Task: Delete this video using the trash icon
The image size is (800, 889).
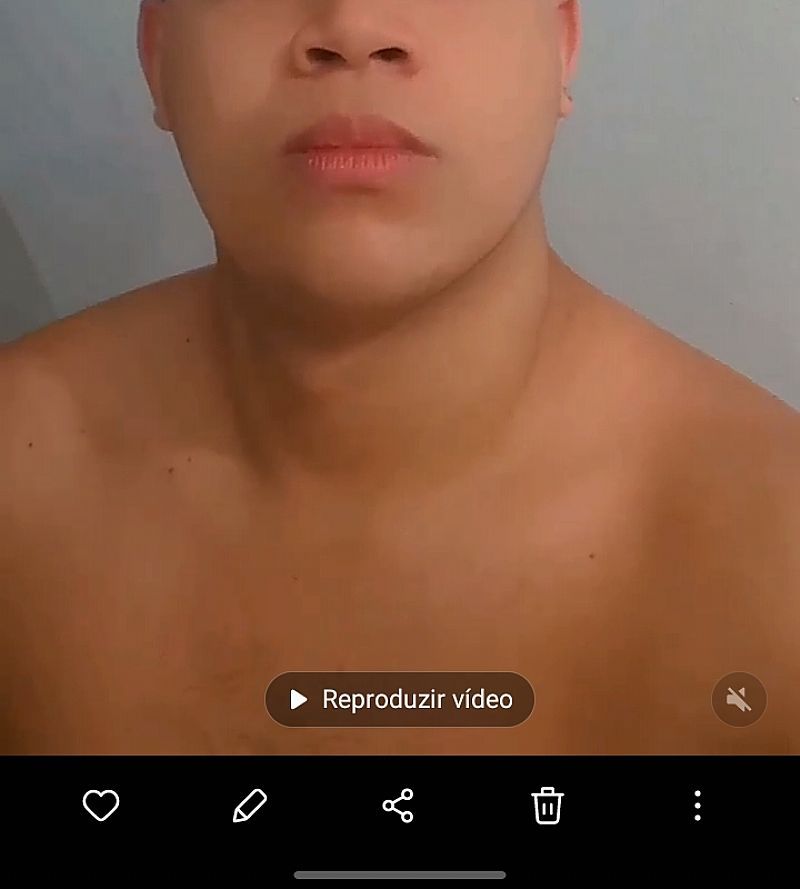Action: (547, 805)
